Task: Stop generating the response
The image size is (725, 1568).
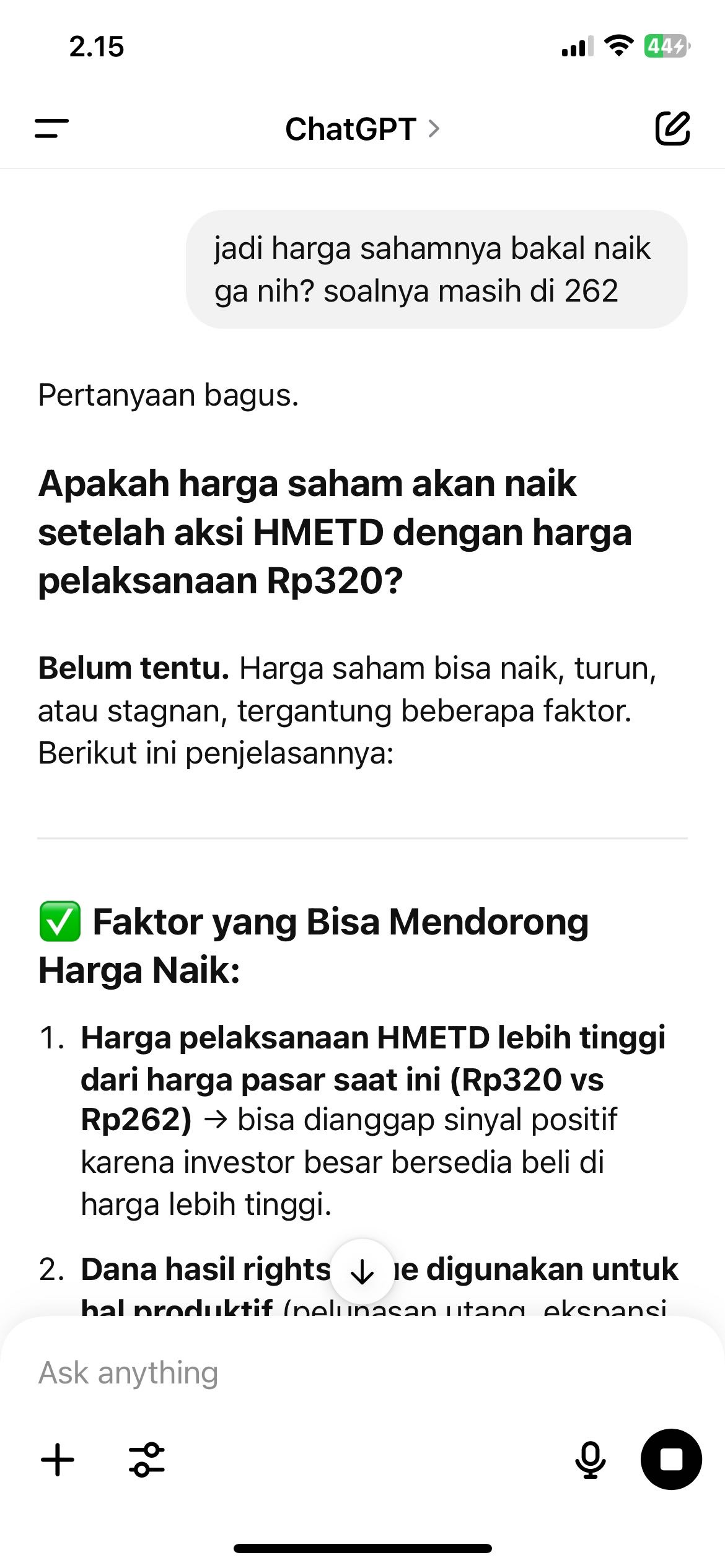Action: point(671,1460)
